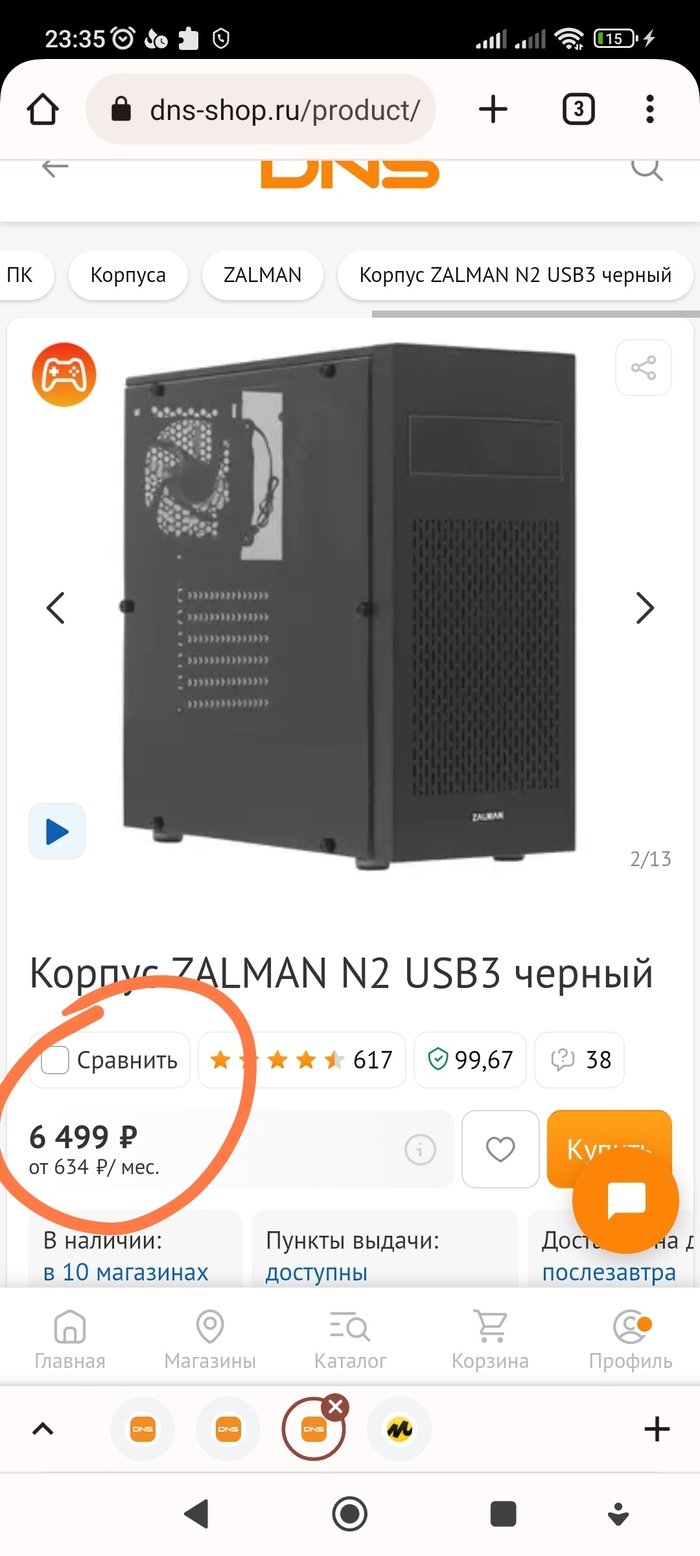The height and width of the screenshot is (1556, 700).
Task: Play the product video
Action: pyautogui.click(x=57, y=831)
